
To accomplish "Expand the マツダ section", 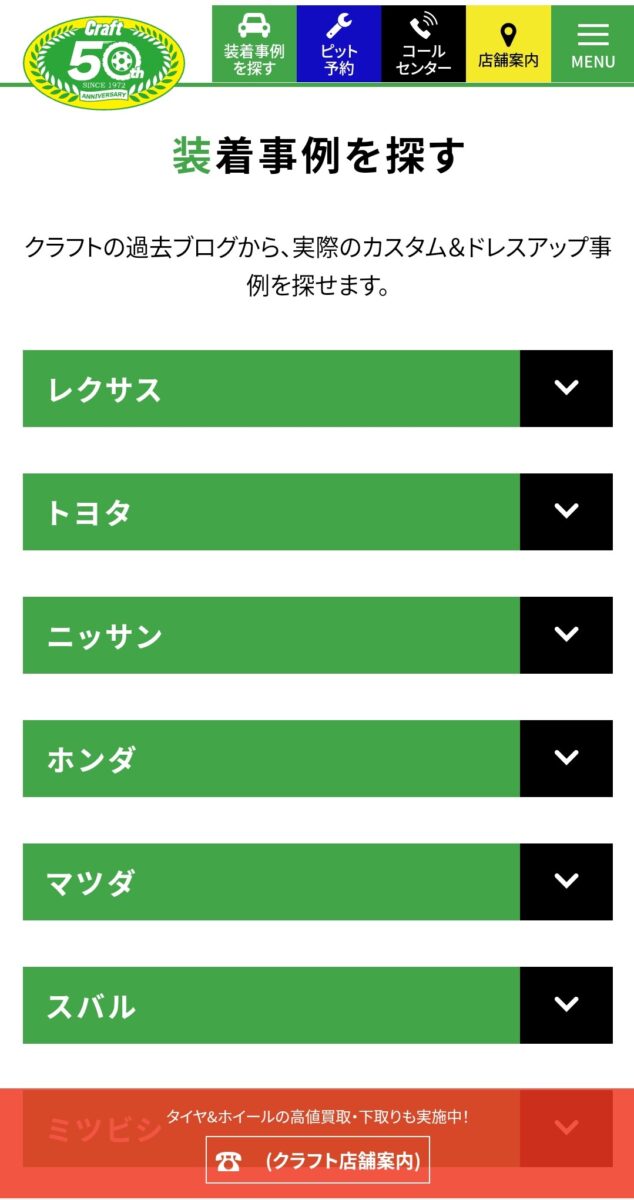I will pyautogui.click(x=566, y=882).
